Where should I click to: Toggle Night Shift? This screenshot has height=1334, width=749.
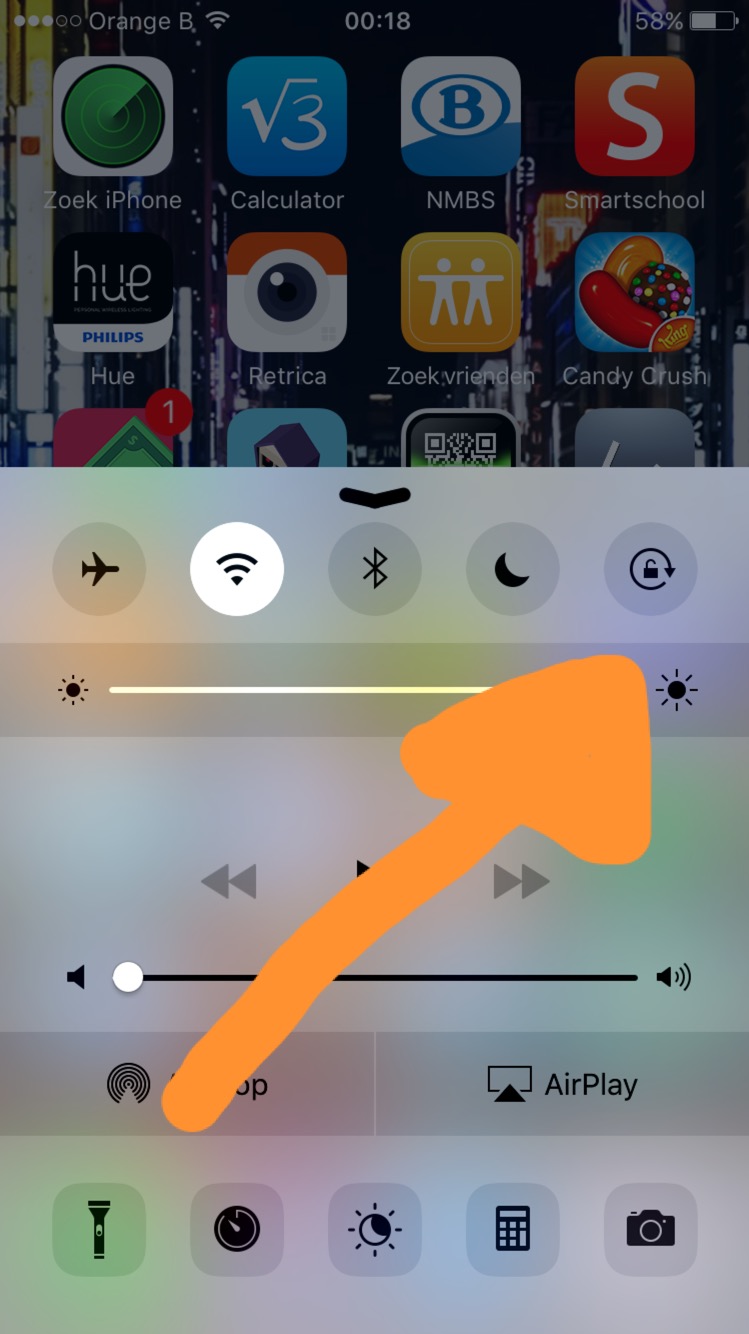pyautogui.click(x=375, y=1230)
